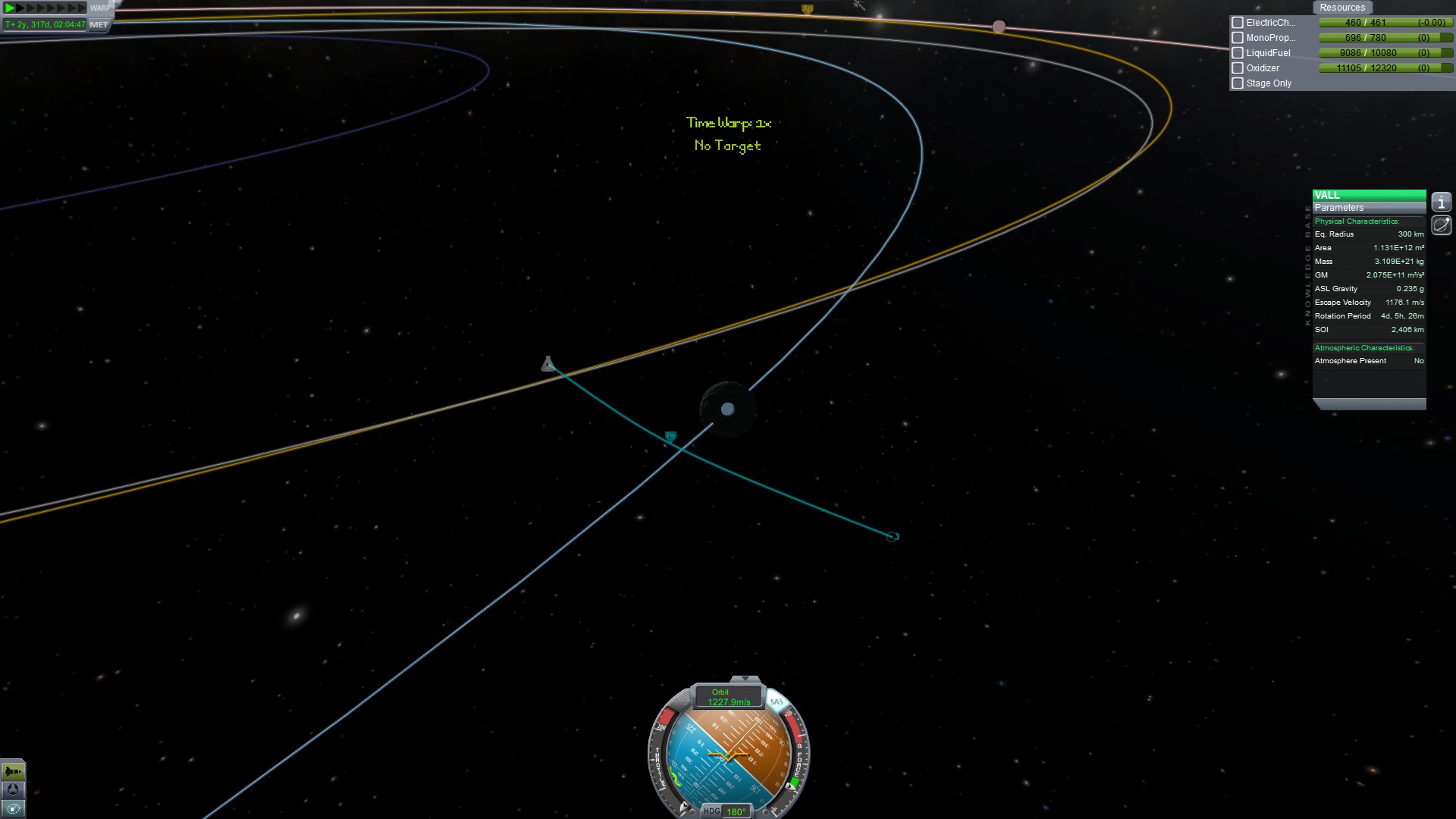Viewport: 1456px width, 819px height.
Task: Open the Resources panel tab
Action: [x=1341, y=8]
